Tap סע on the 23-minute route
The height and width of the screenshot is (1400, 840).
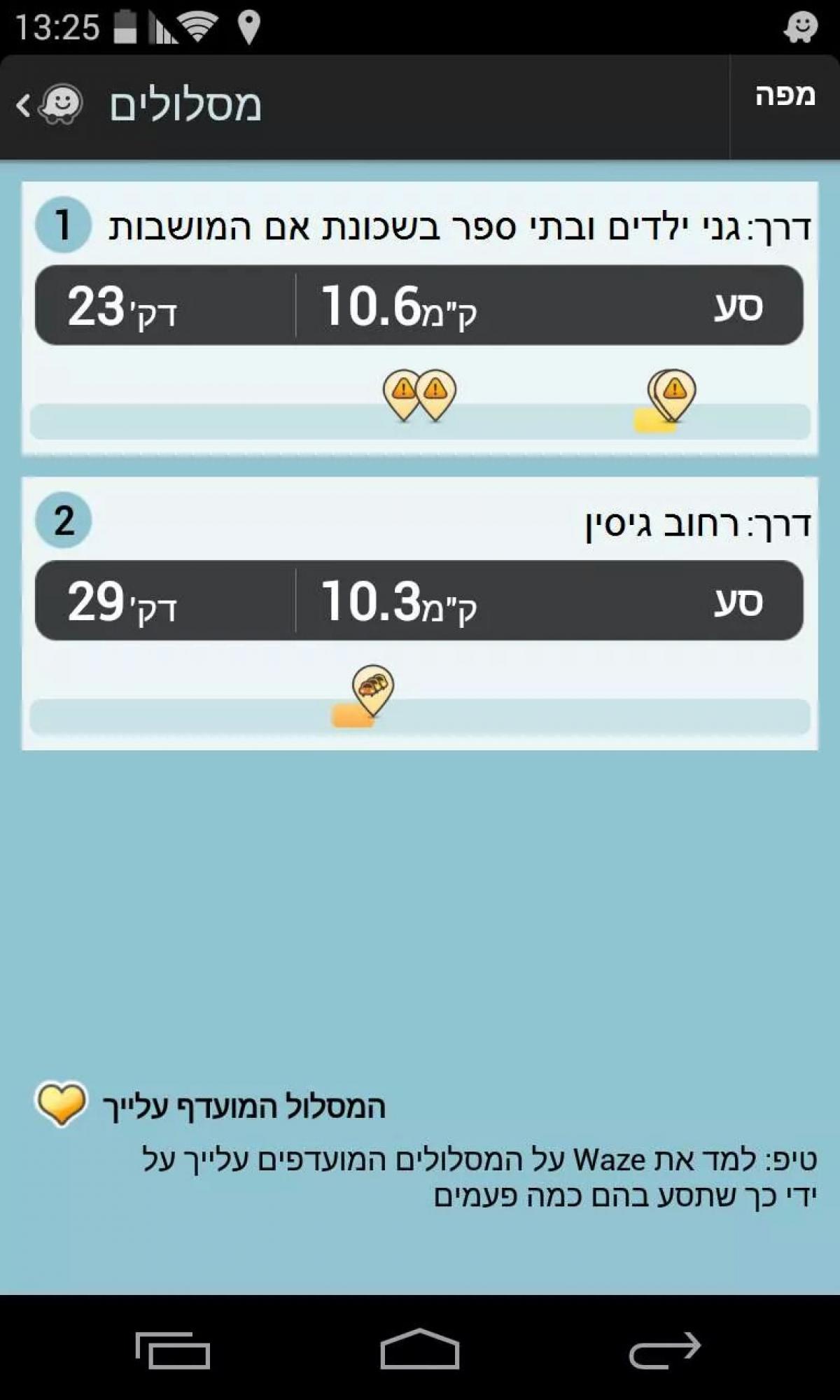tap(738, 306)
